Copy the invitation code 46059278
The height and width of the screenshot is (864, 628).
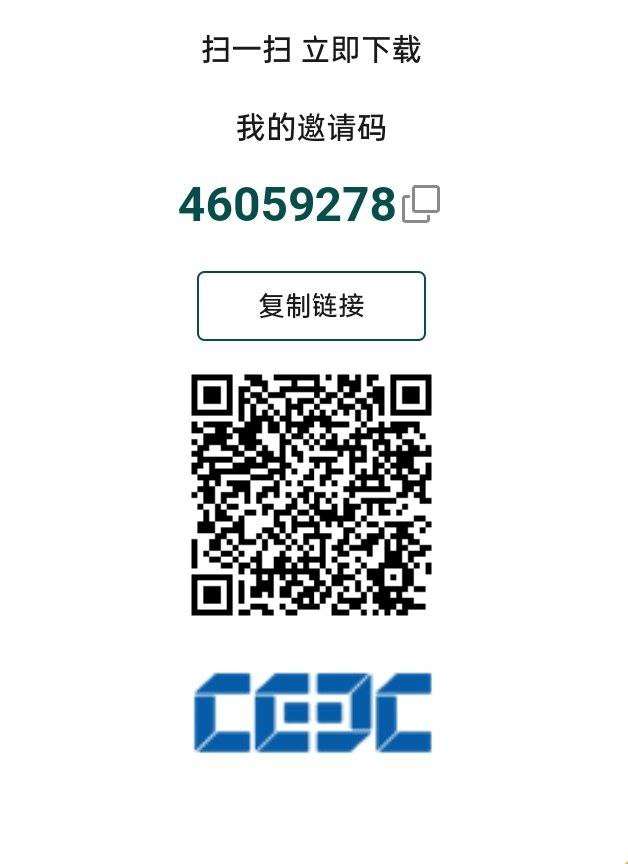point(421,204)
